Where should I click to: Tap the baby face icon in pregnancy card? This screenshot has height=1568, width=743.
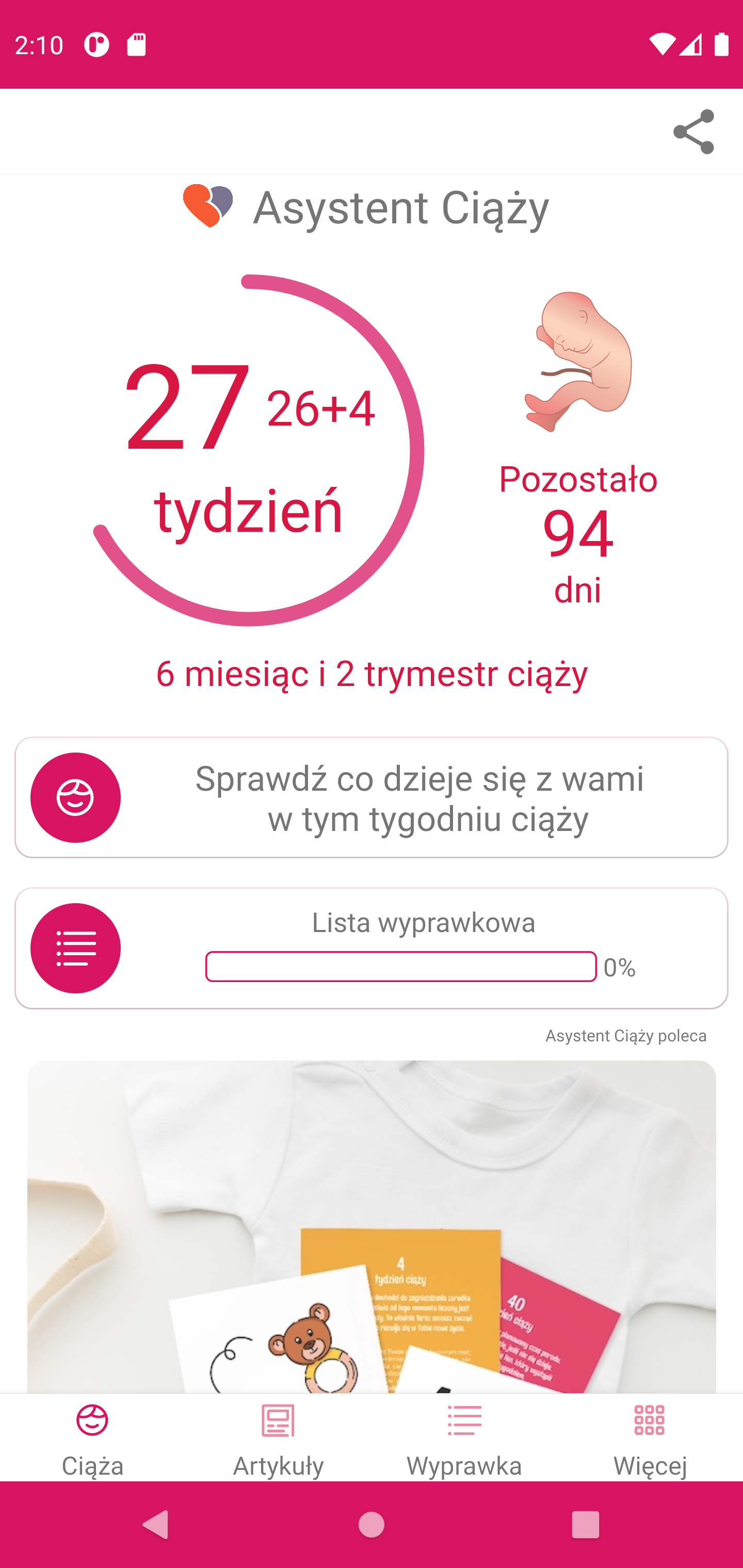(75, 797)
